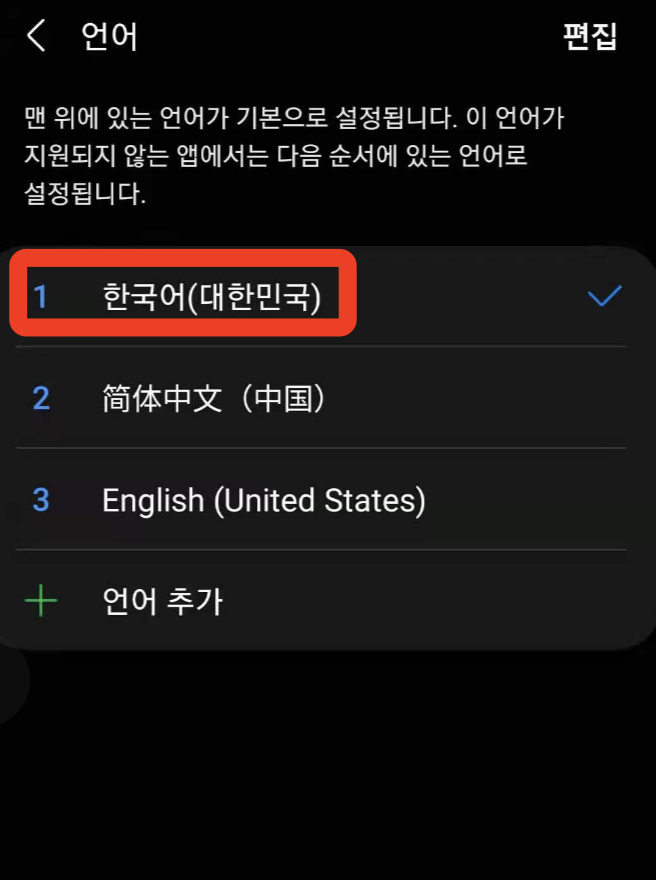Select English (United States)
The height and width of the screenshot is (880, 656).
pos(263,500)
